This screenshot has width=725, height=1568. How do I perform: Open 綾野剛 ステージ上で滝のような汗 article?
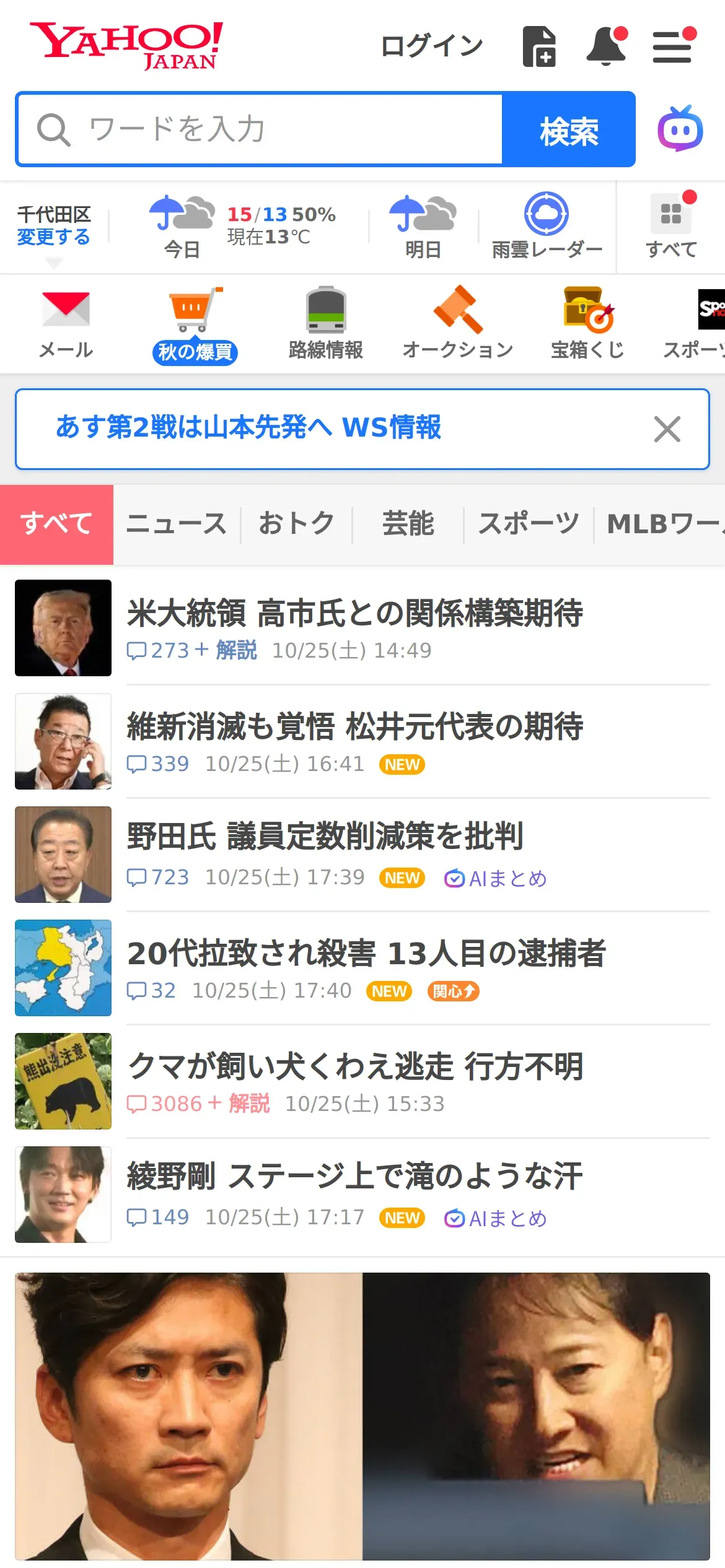pos(354,1177)
